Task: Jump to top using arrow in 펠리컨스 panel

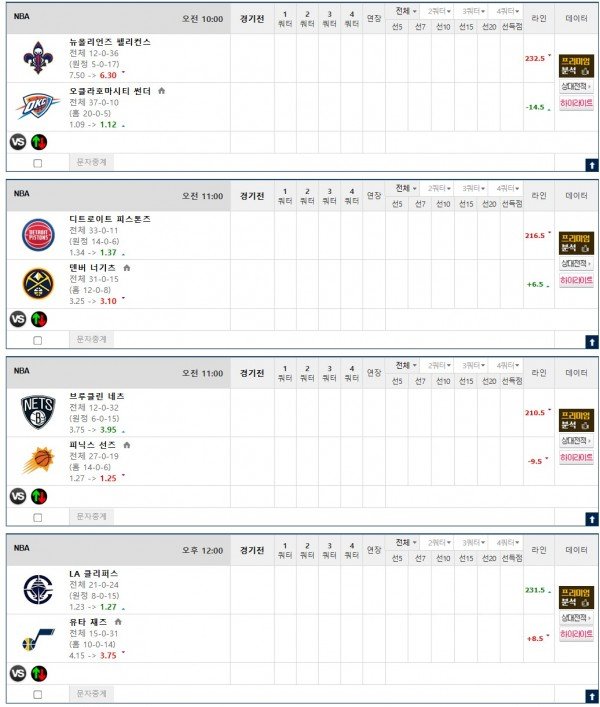Action: [591, 164]
